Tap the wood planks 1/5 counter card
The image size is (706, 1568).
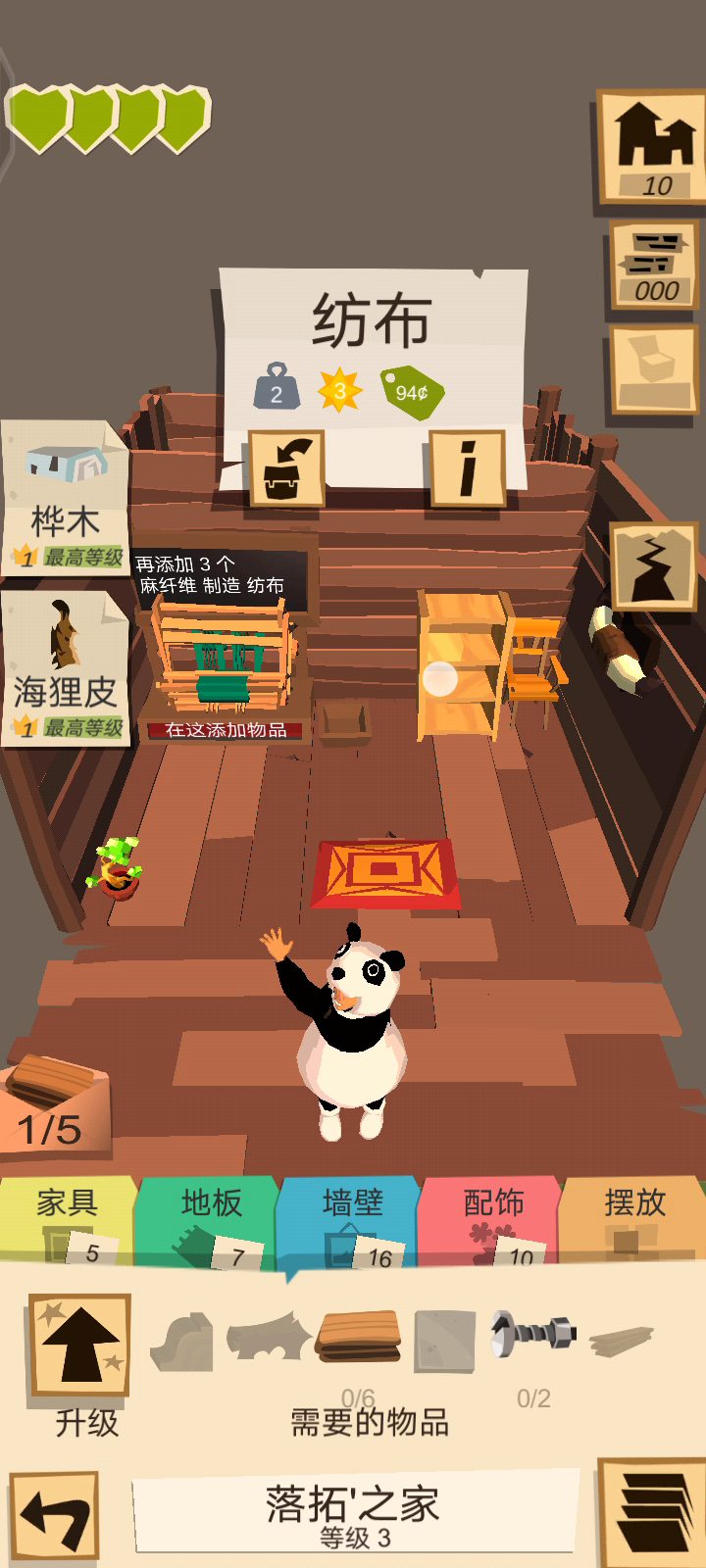[x=55, y=1105]
